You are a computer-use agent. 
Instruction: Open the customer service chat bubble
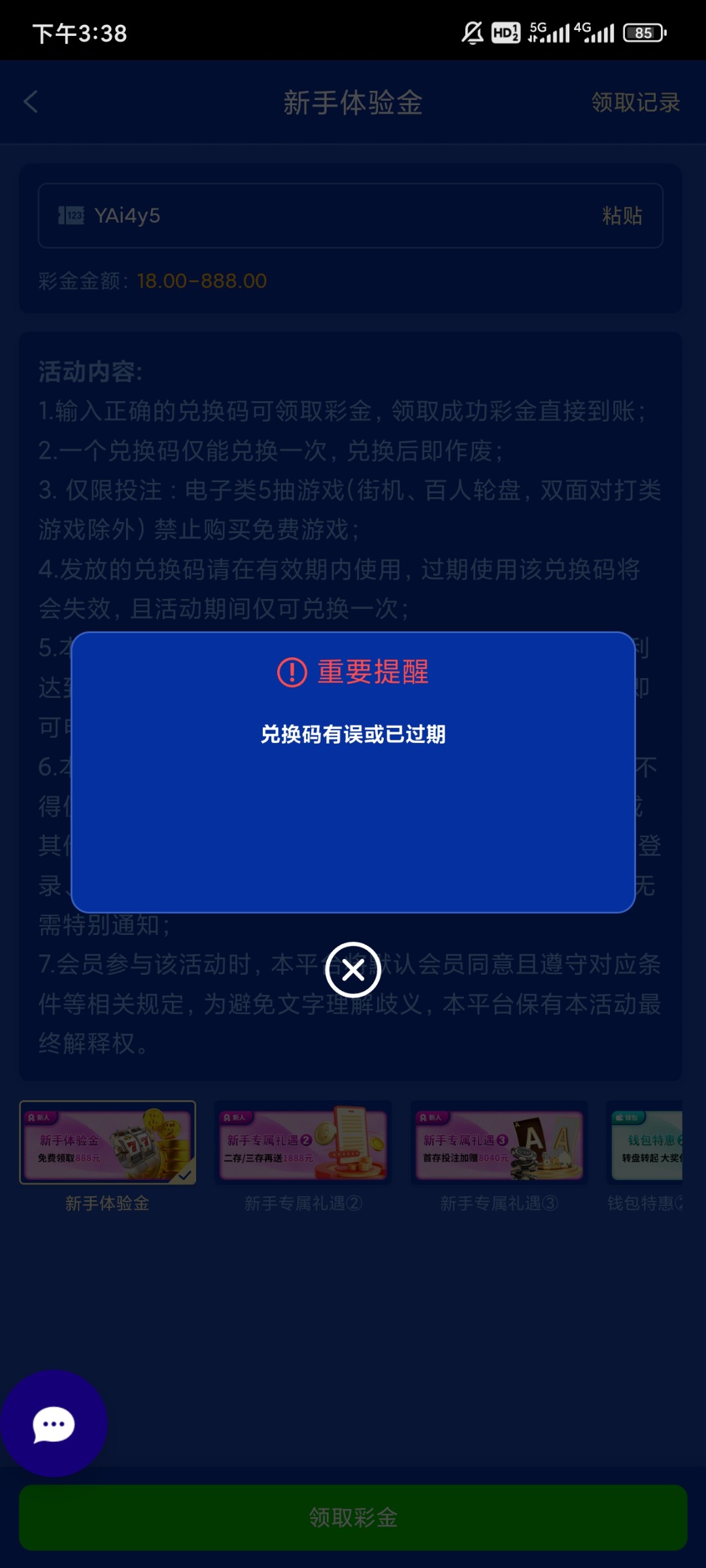(x=54, y=1424)
